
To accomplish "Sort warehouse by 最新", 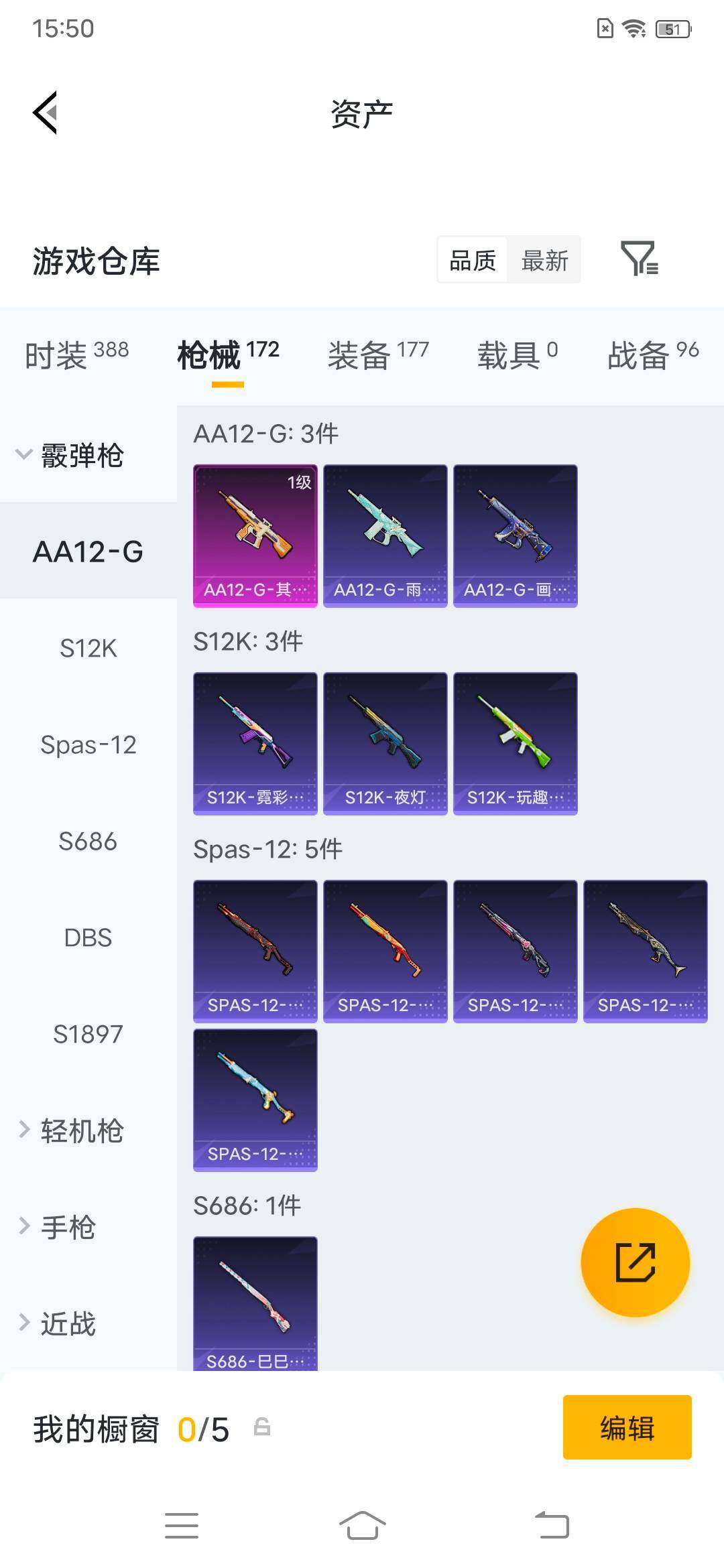I will [544, 260].
